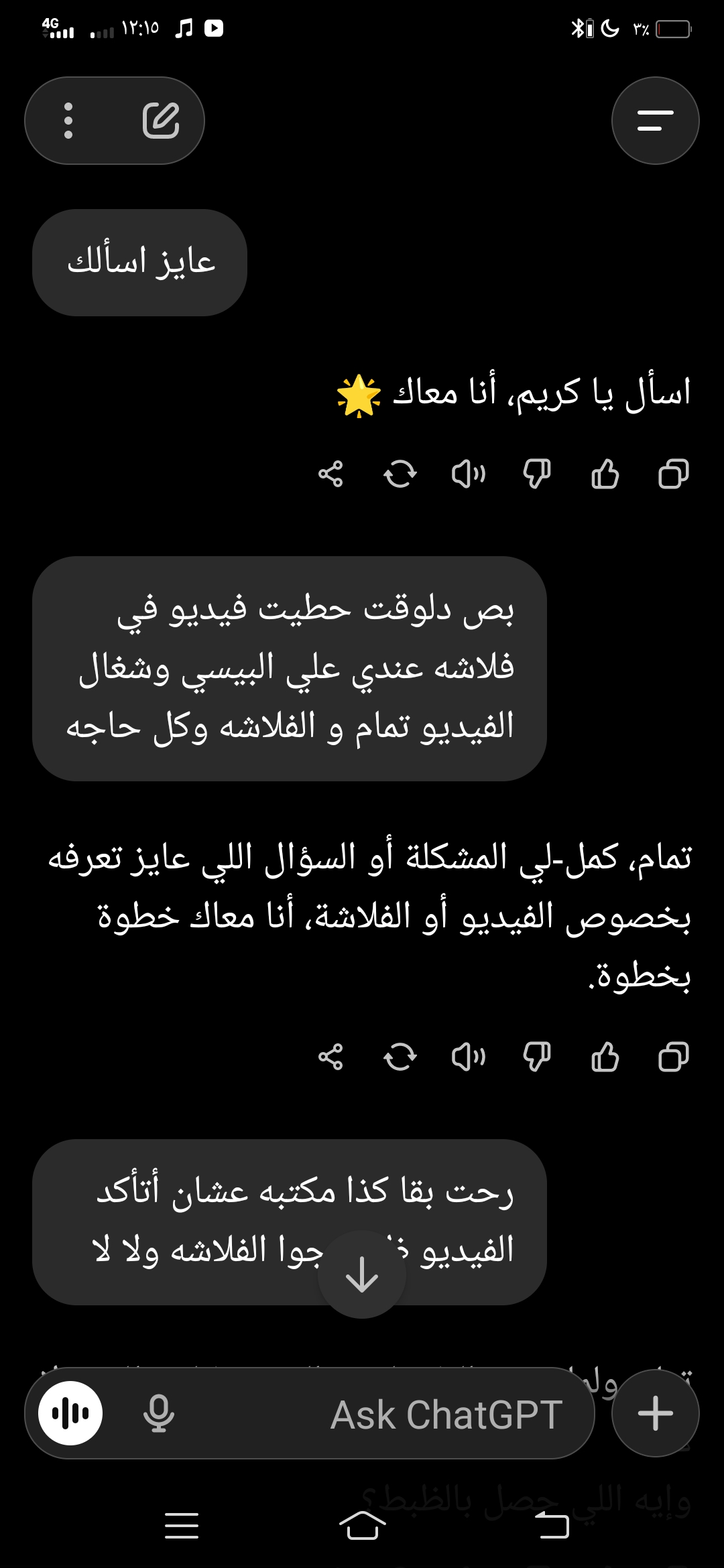Copy the reply 'اسأل يا كريم'

(x=673, y=474)
